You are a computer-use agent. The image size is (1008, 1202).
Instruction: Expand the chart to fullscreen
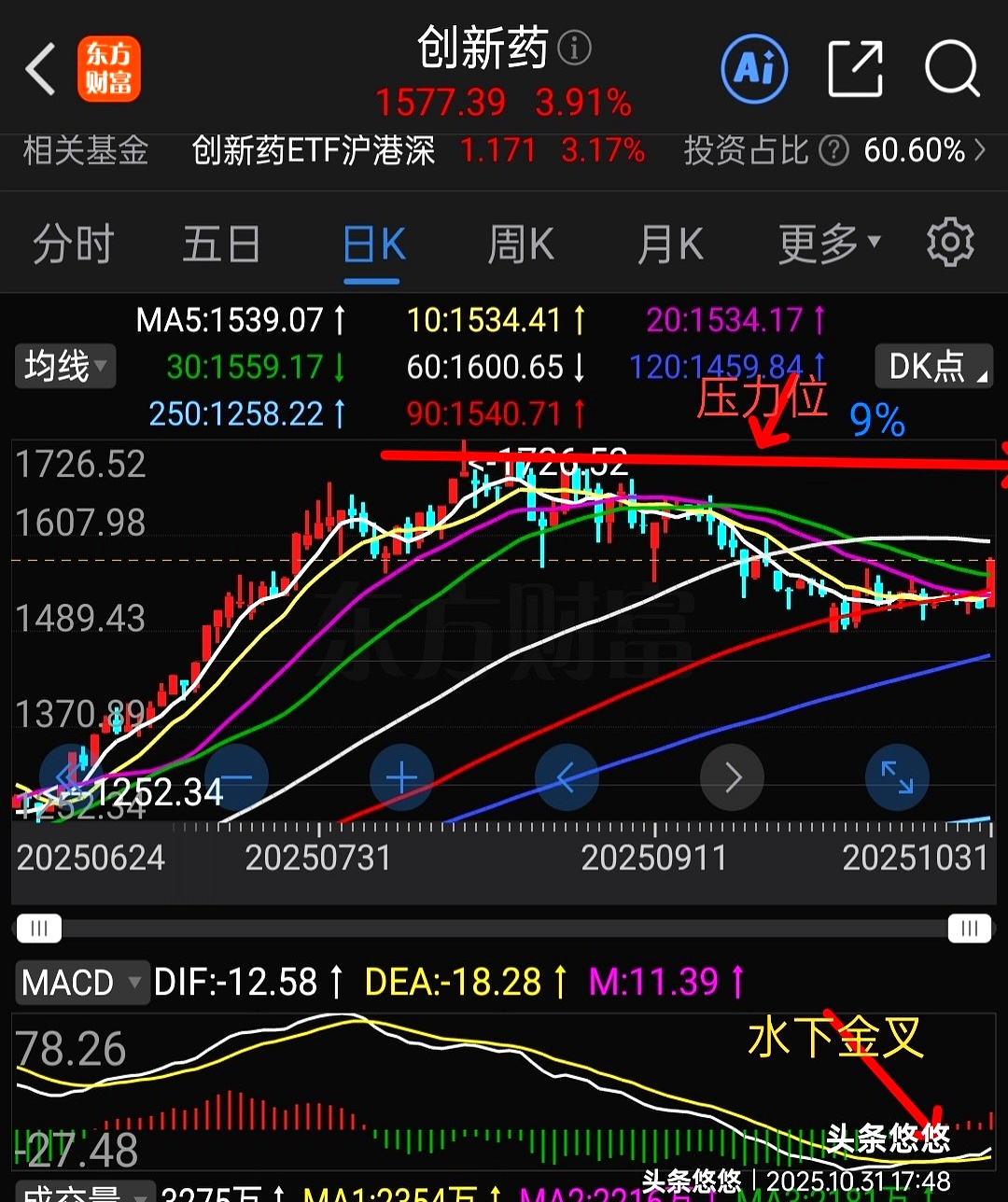pos(897,777)
